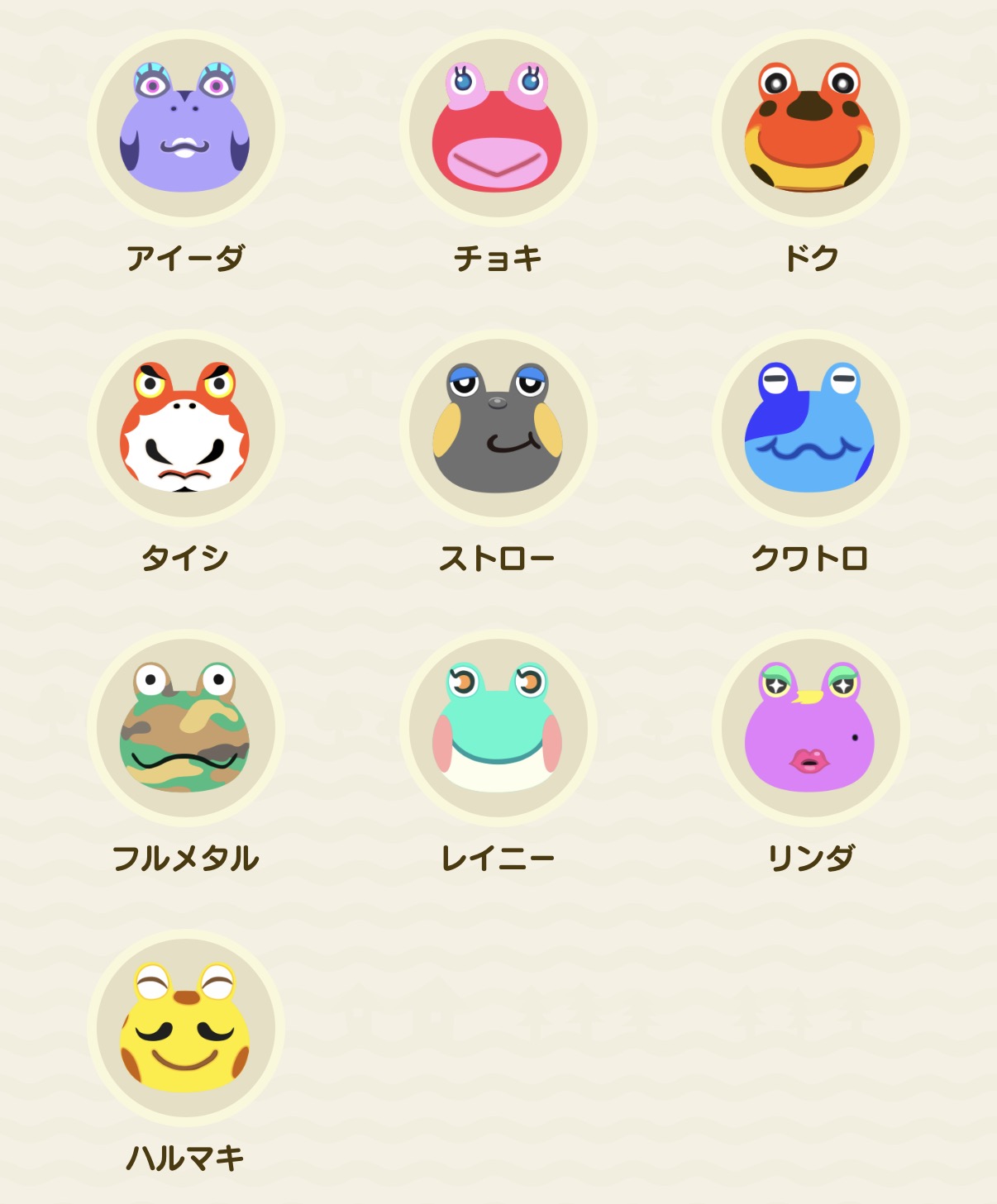
Task: Open the ストロー villager page
Action: pyautogui.click(x=498, y=428)
